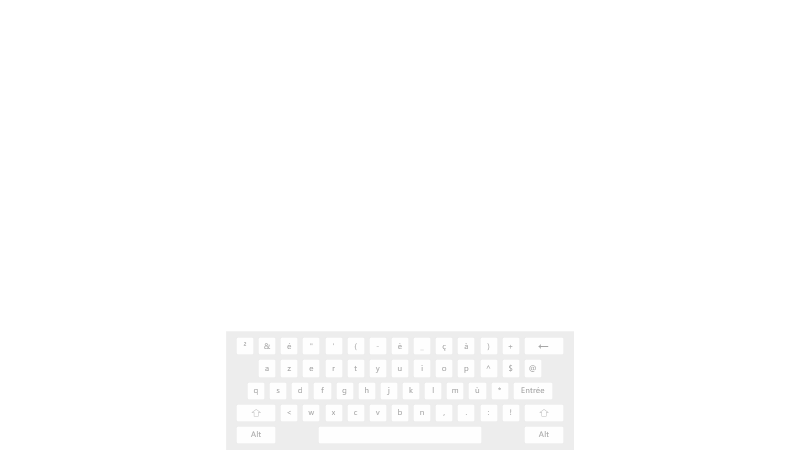Tap the space bar

coord(400,435)
